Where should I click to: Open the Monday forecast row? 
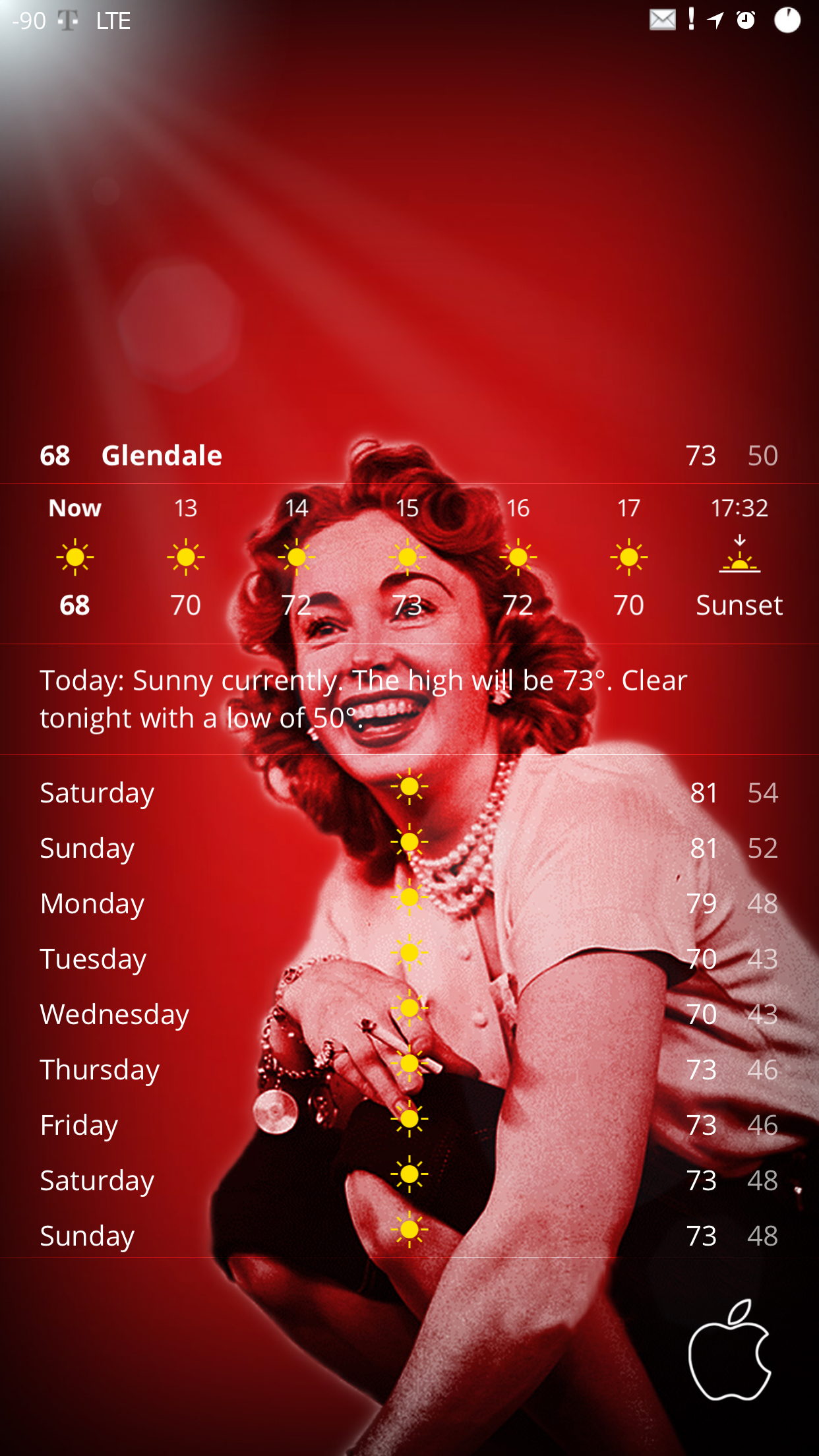[409, 903]
